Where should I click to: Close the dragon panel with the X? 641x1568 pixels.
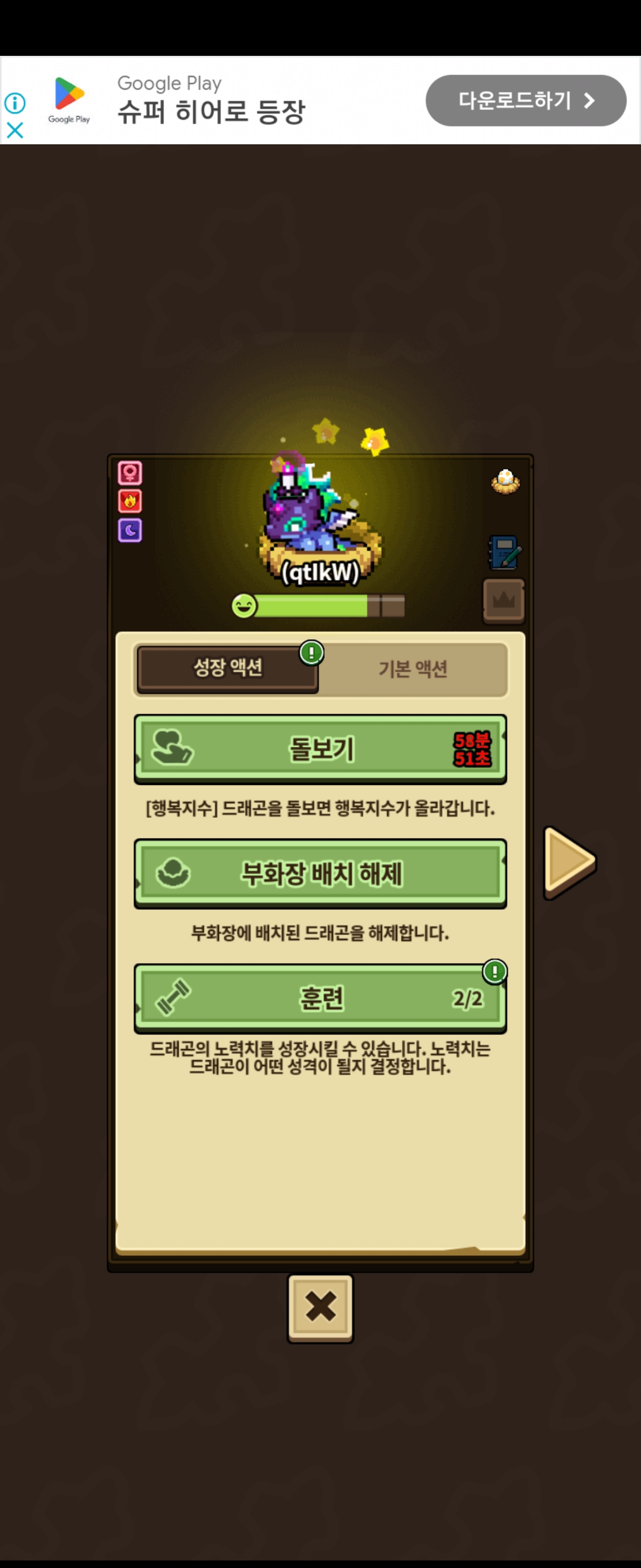pos(320,1307)
